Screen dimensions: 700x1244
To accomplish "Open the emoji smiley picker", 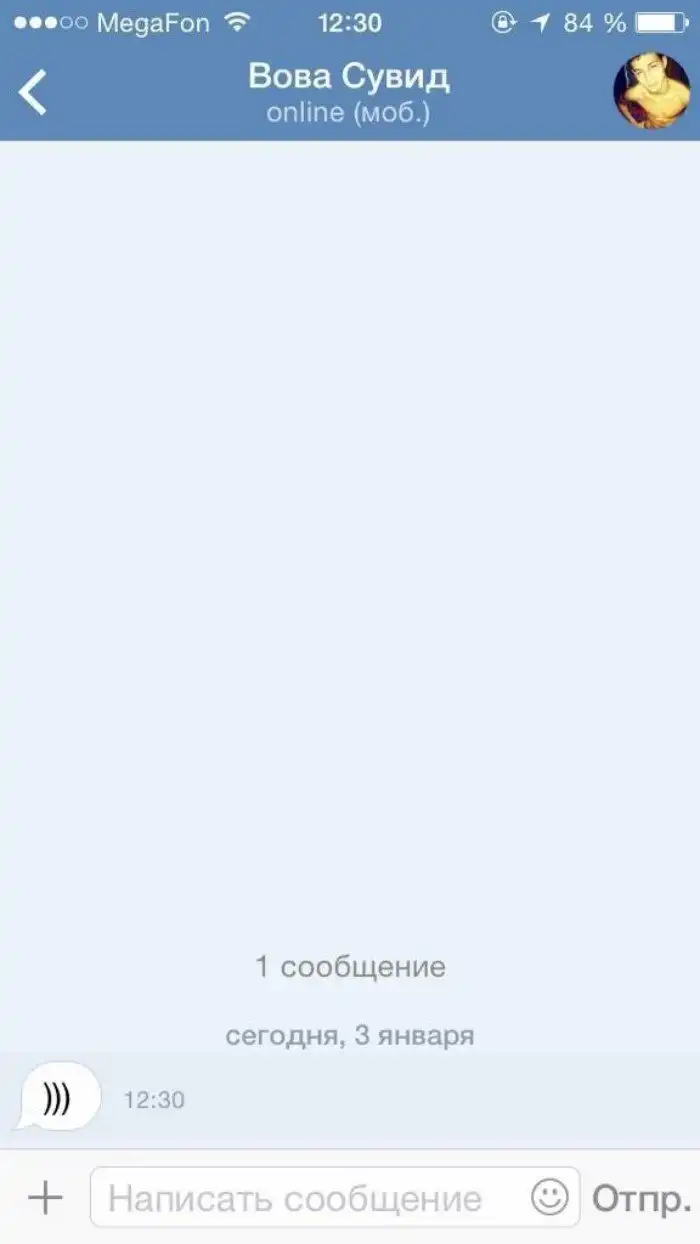I will click(x=549, y=1196).
